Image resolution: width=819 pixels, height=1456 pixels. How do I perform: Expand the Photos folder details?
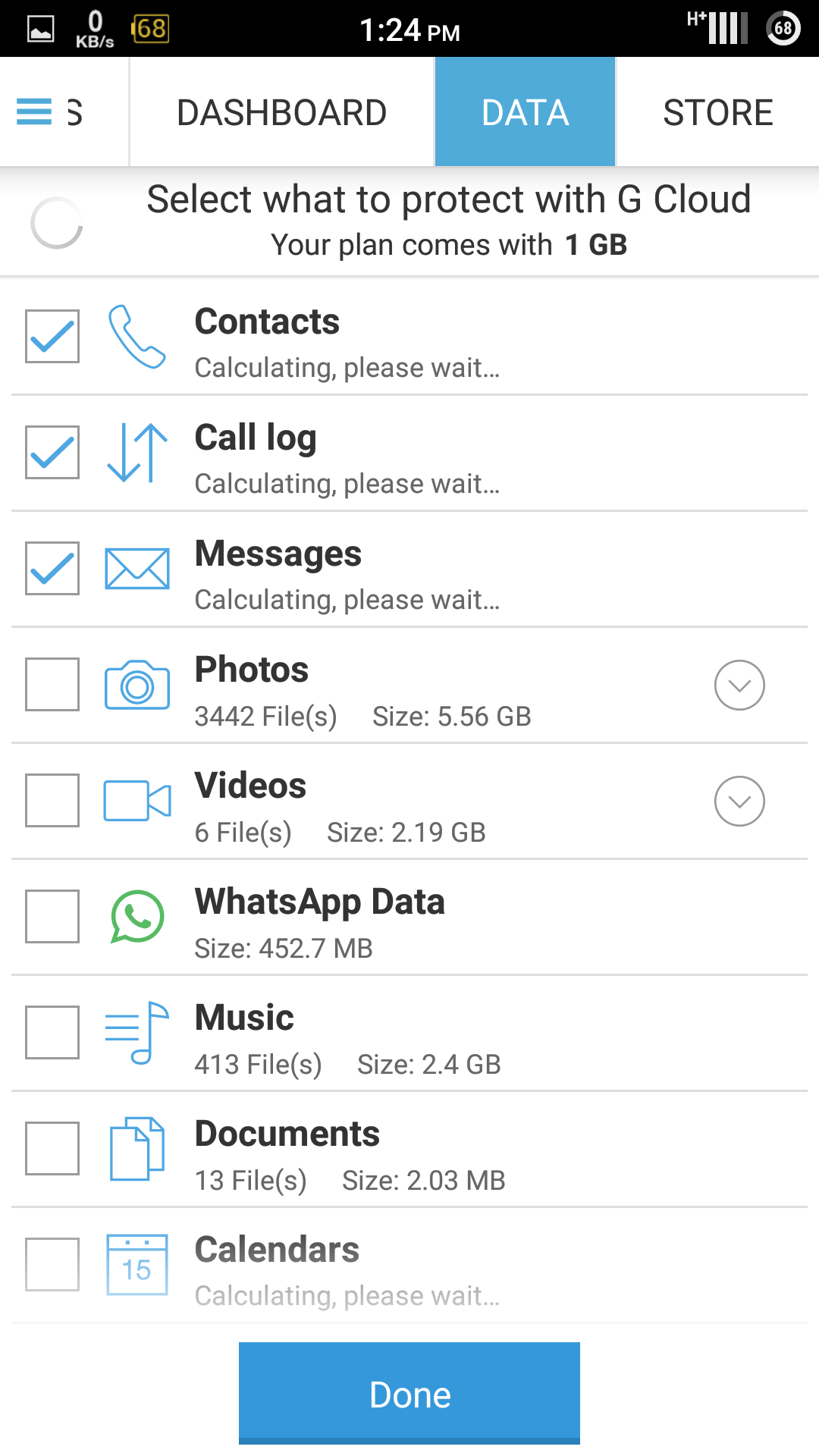pos(739,685)
